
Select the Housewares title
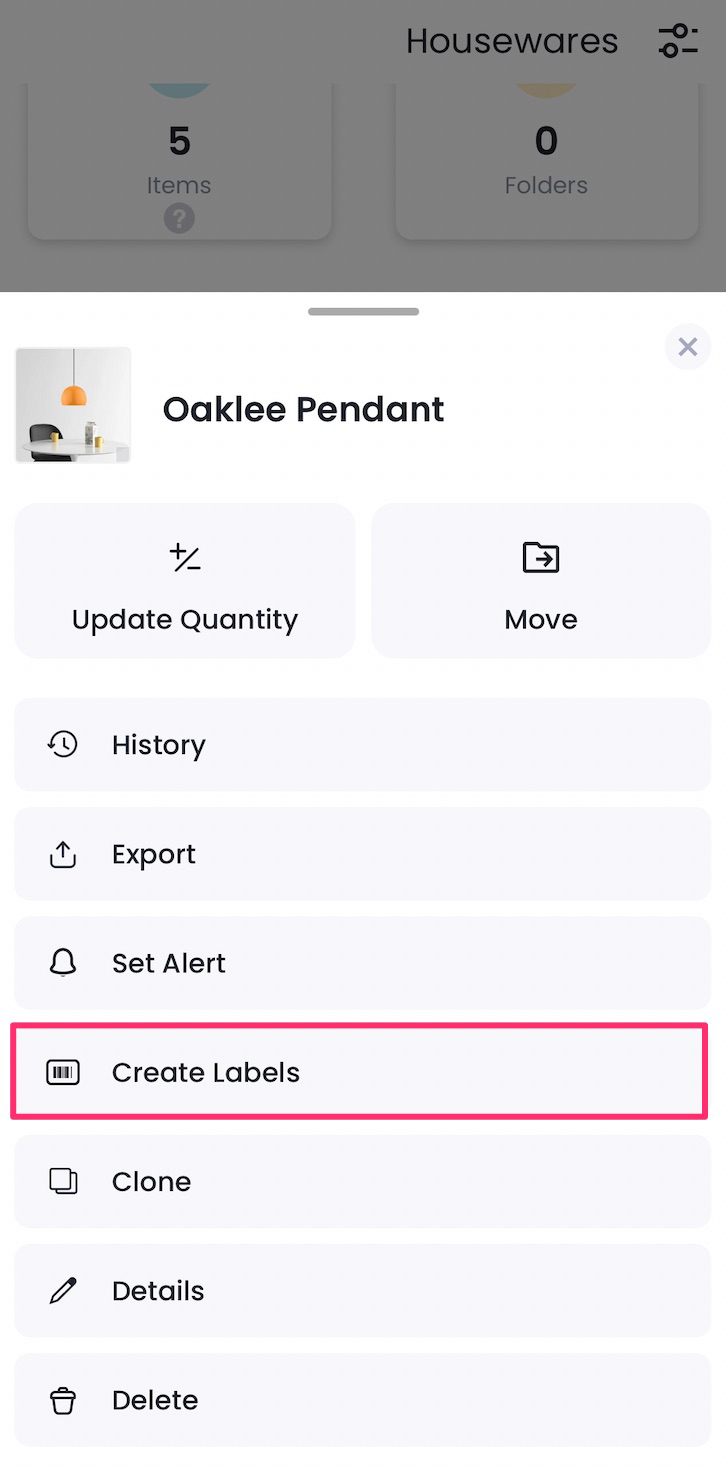click(x=511, y=42)
